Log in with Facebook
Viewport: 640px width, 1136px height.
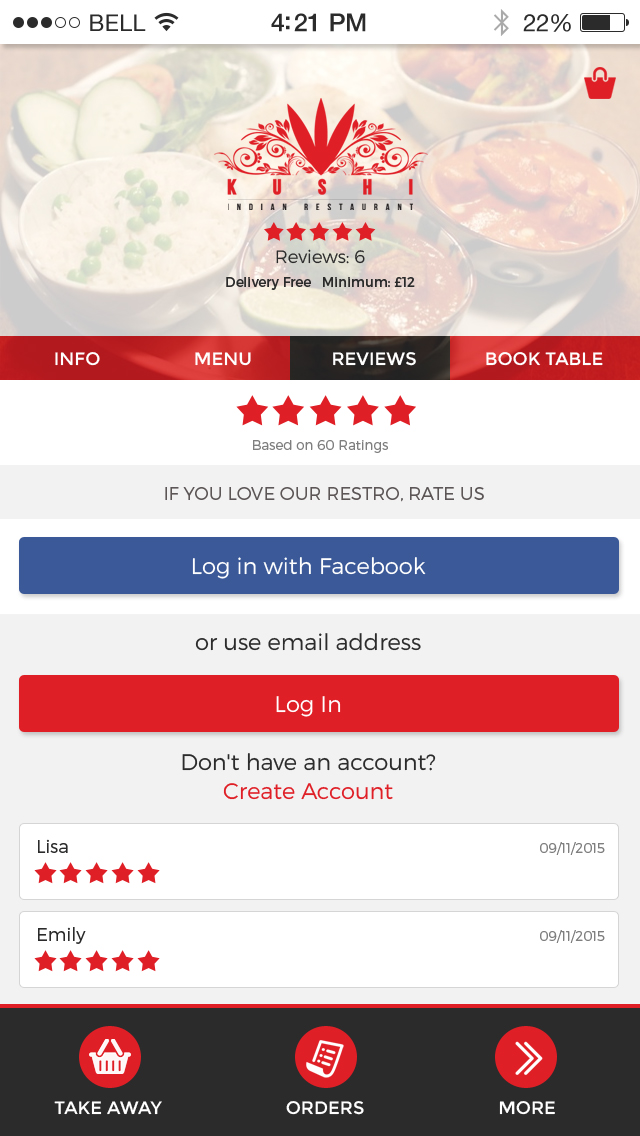[x=319, y=566]
